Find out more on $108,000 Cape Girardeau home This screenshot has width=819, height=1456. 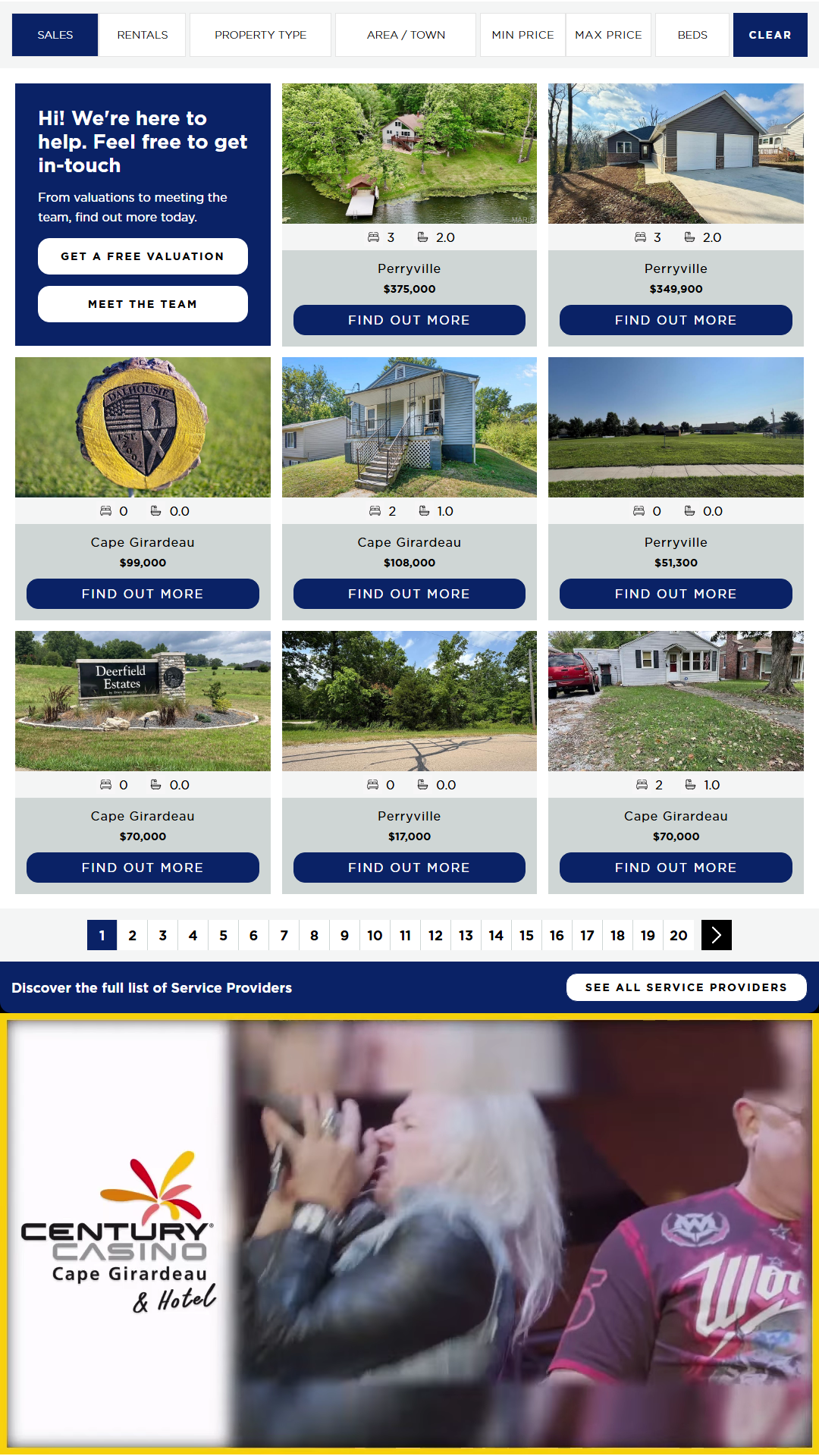pos(409,594)
